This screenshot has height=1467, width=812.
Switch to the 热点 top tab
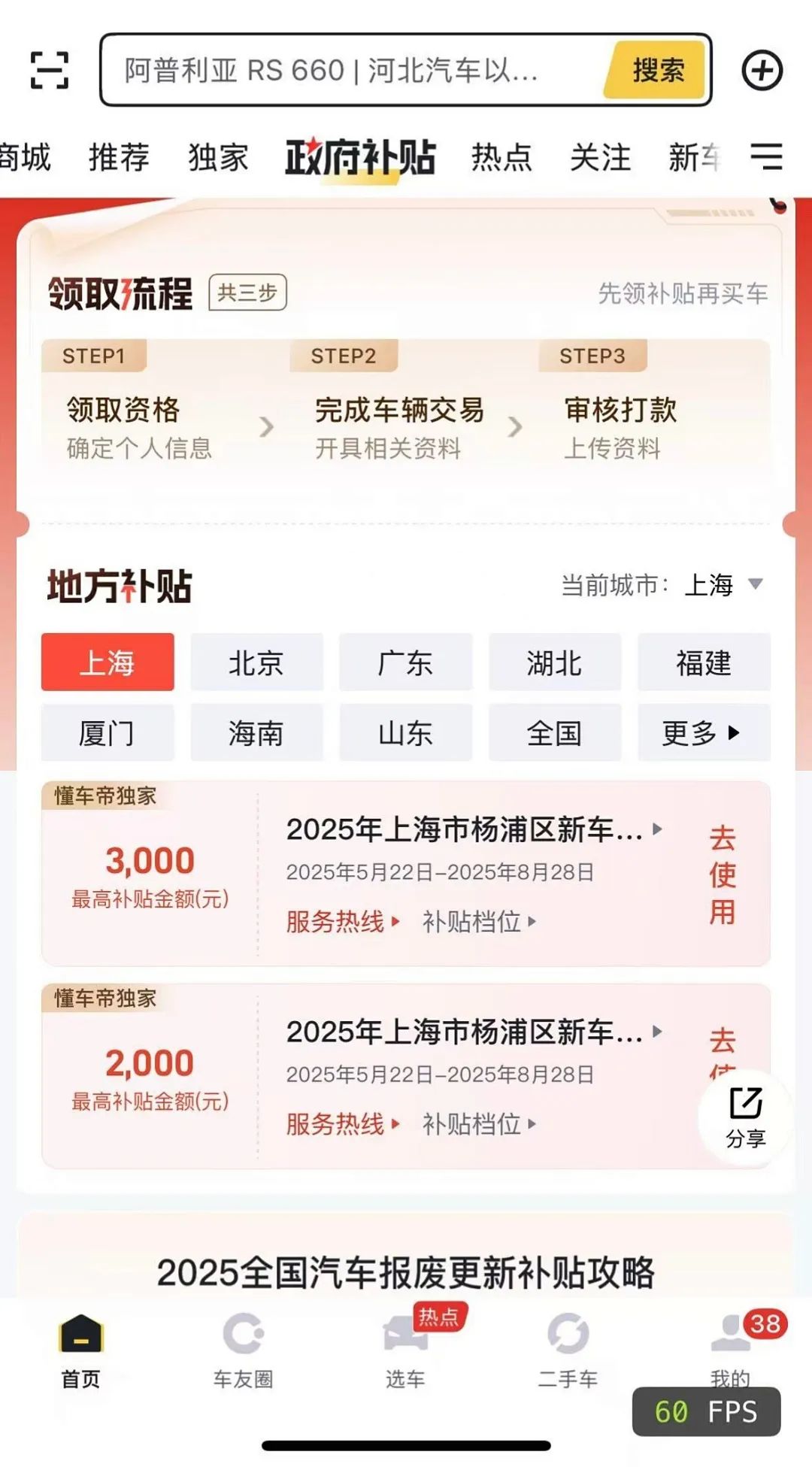coord(501,158)
